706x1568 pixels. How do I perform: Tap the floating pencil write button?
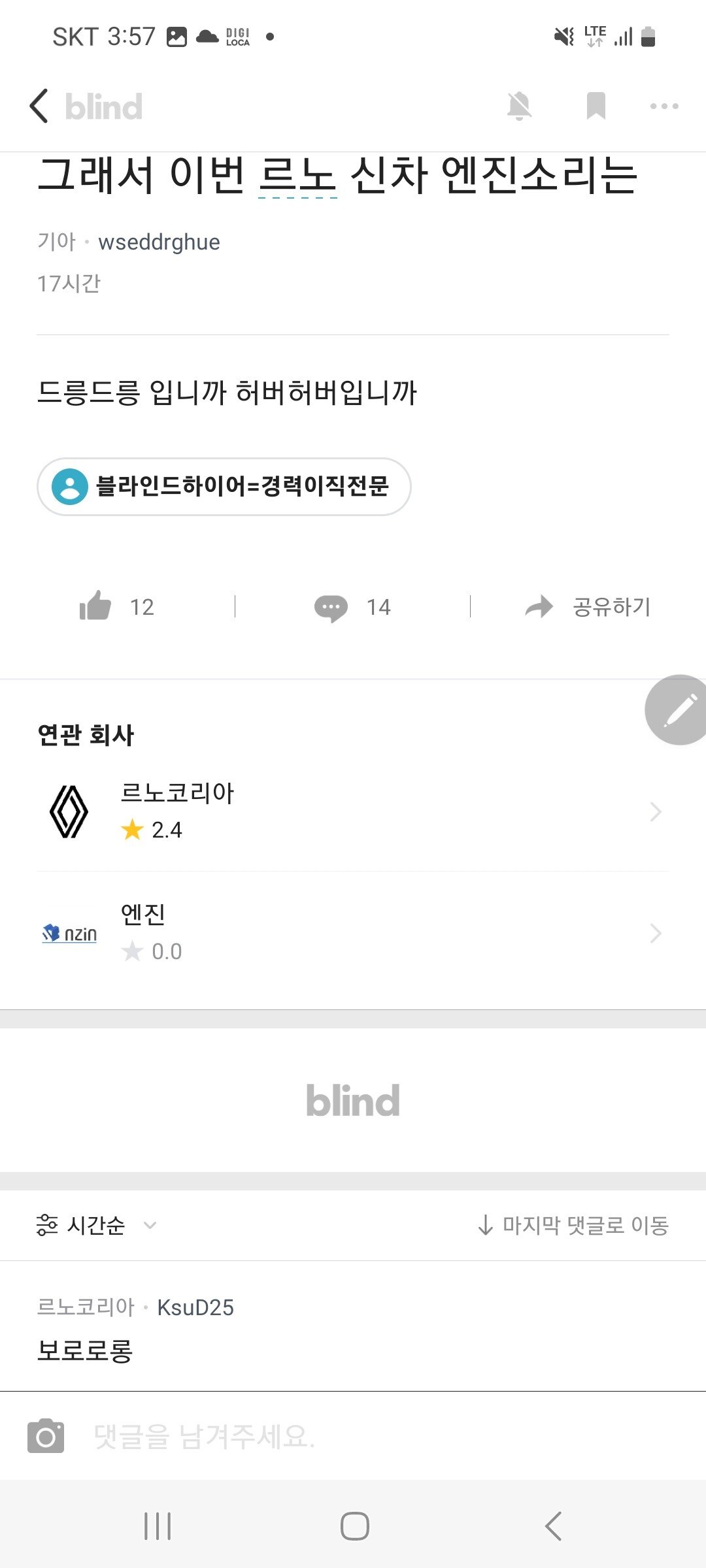(679, 710)
